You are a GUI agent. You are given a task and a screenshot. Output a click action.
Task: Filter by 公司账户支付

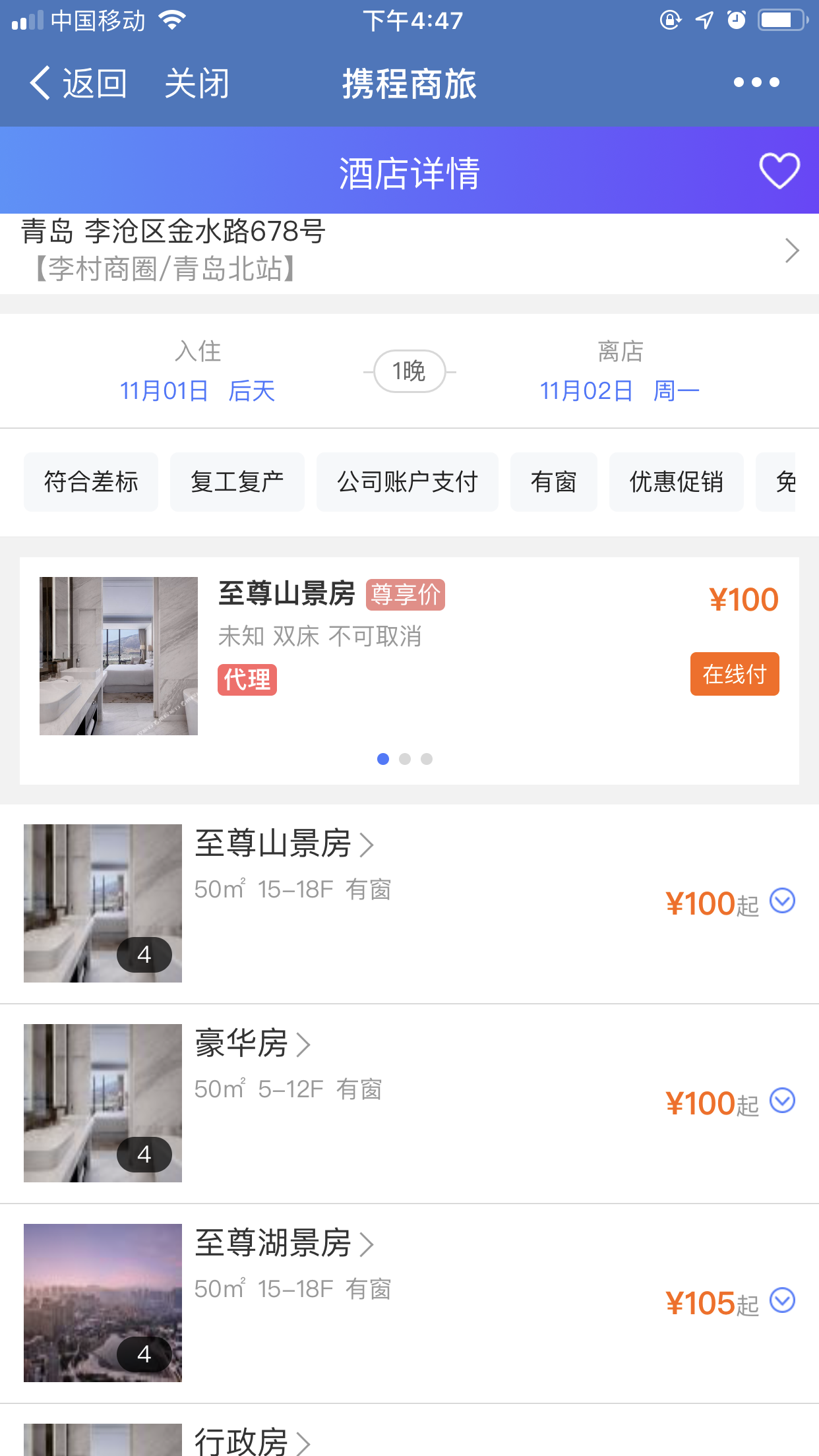407,482
